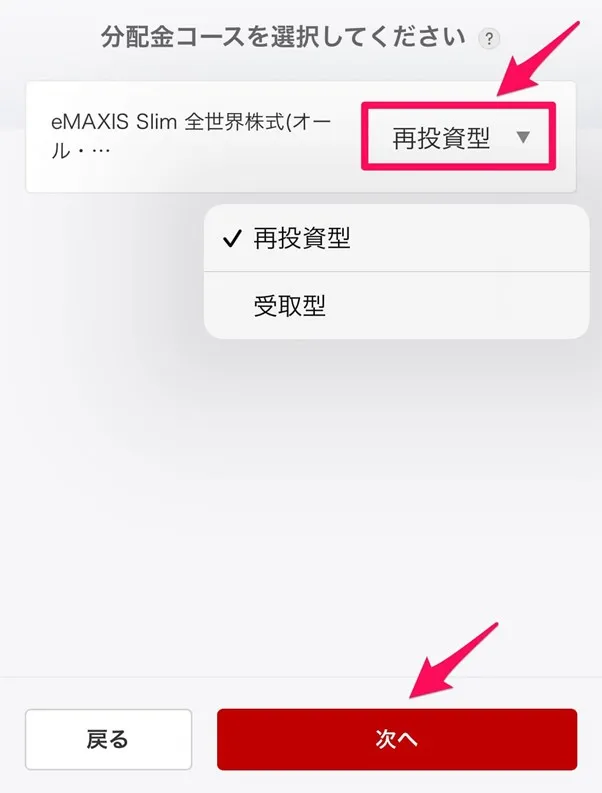Proceed with the 次へ button
This screenshot has width=602, height=793.
(x=397, y=740)
